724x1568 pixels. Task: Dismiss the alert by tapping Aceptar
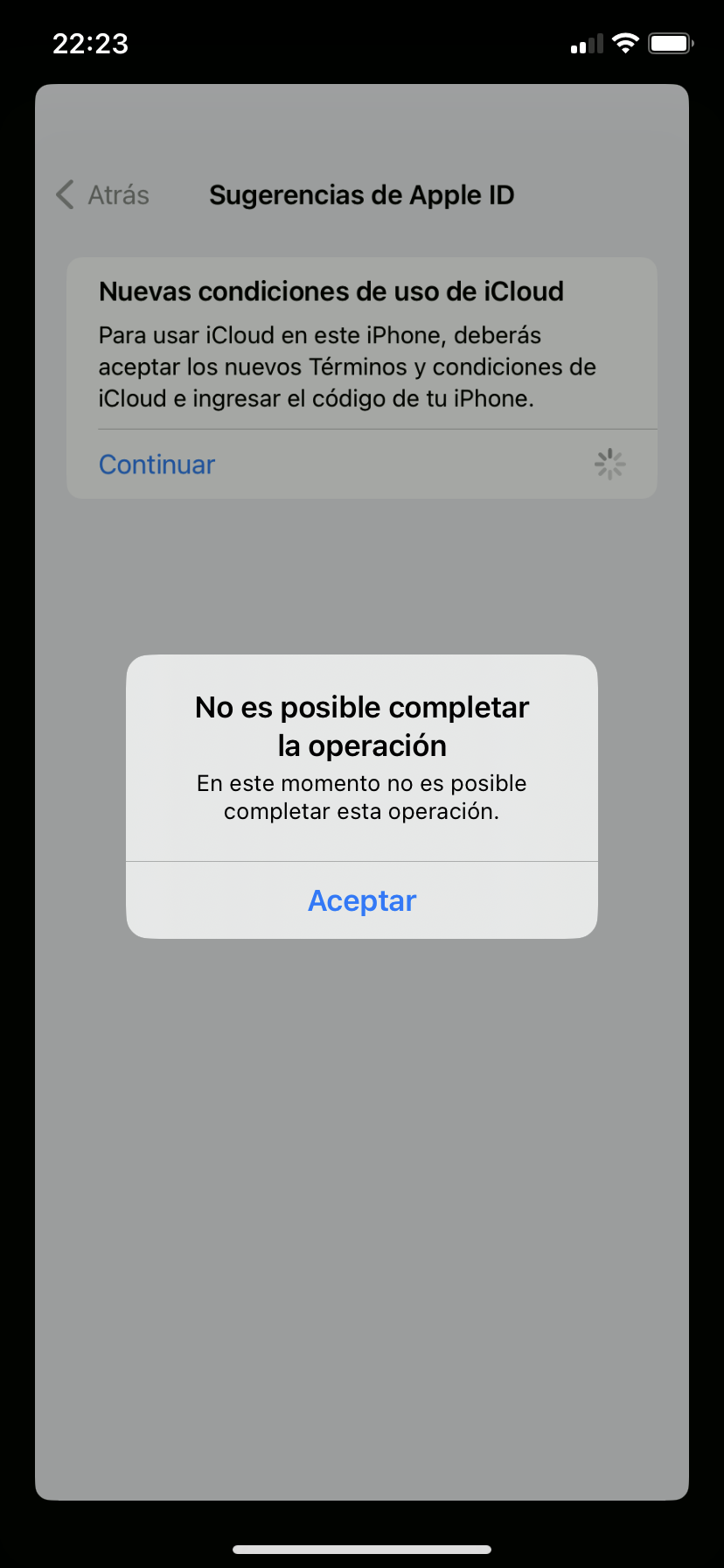[362, 900]
